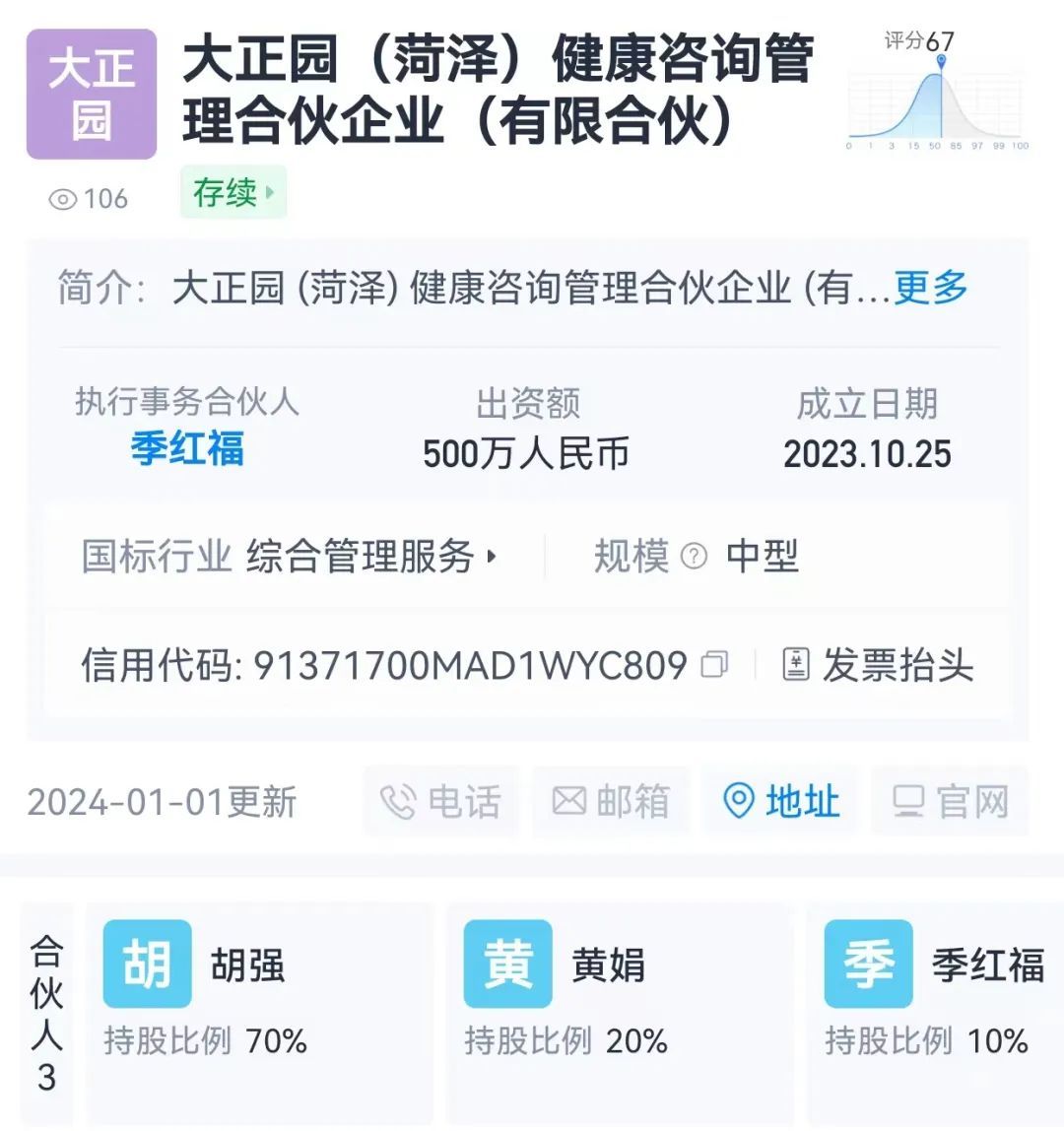Tap 更多 to read full introduction
This screenshot has height=1131, width=1064.
coord(930,288)
